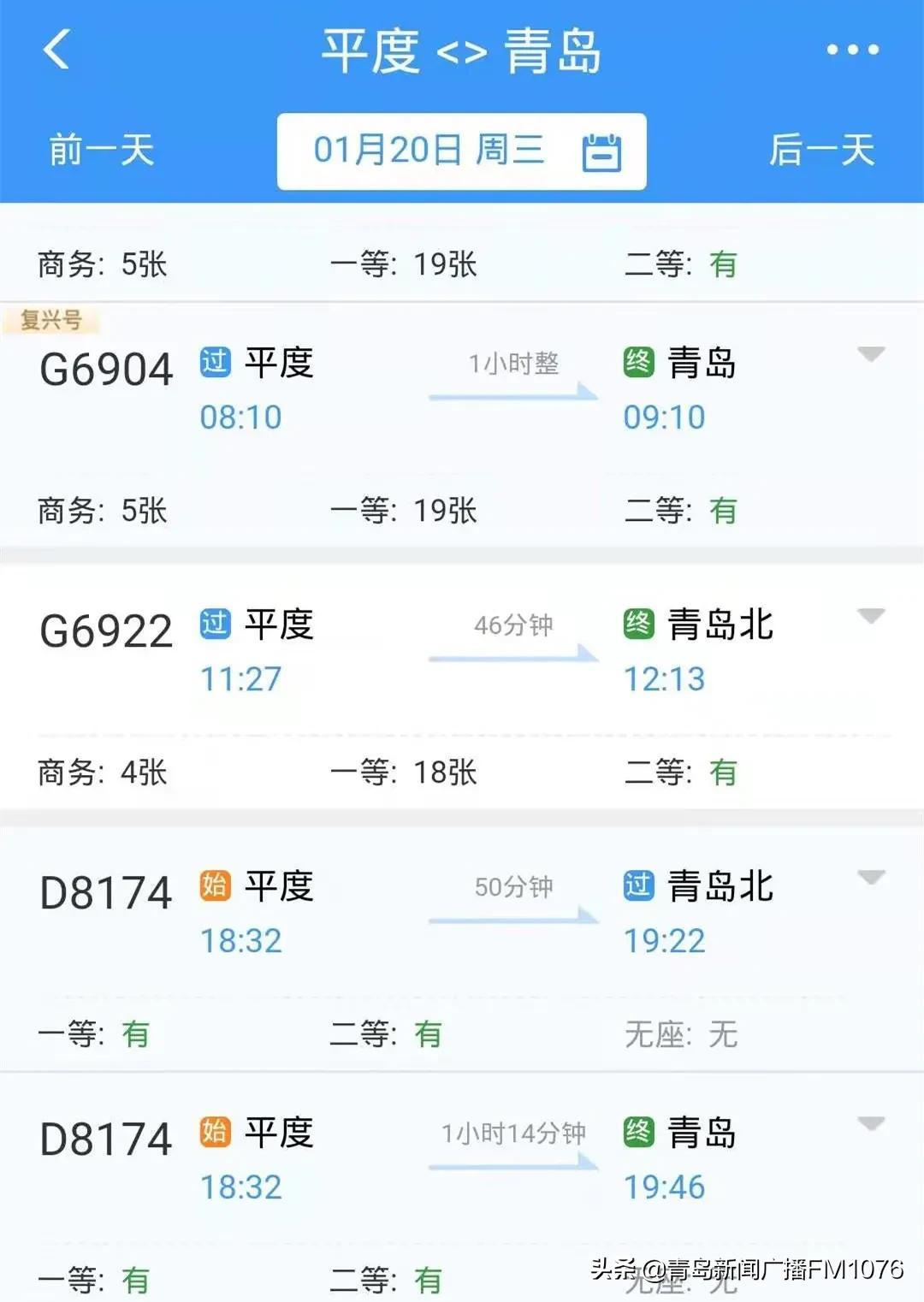Expand details arrow for G6904
This screenshot has height=1302, width=924.
tap(871, 354)
